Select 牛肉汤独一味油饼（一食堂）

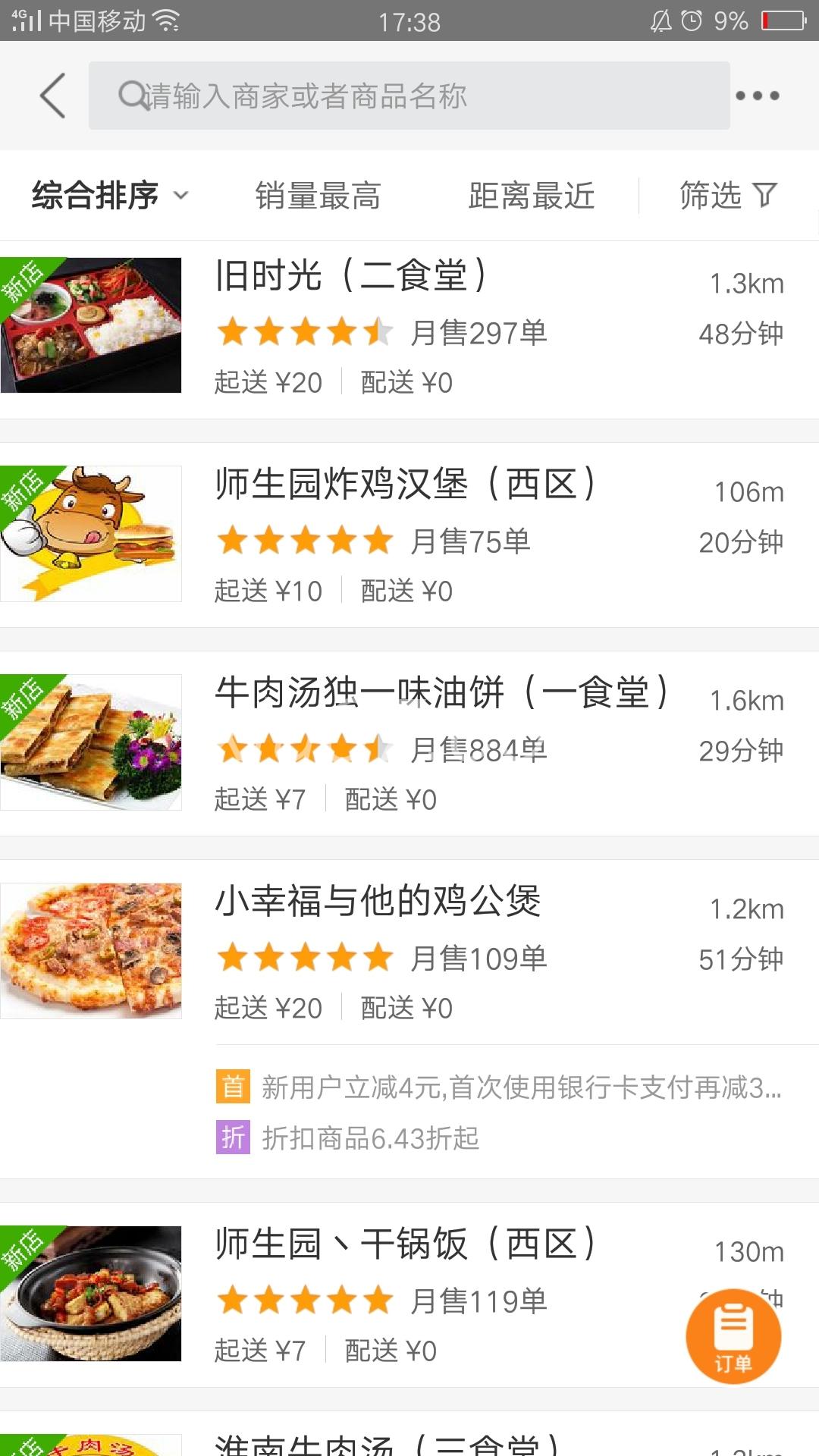(409, 744)
